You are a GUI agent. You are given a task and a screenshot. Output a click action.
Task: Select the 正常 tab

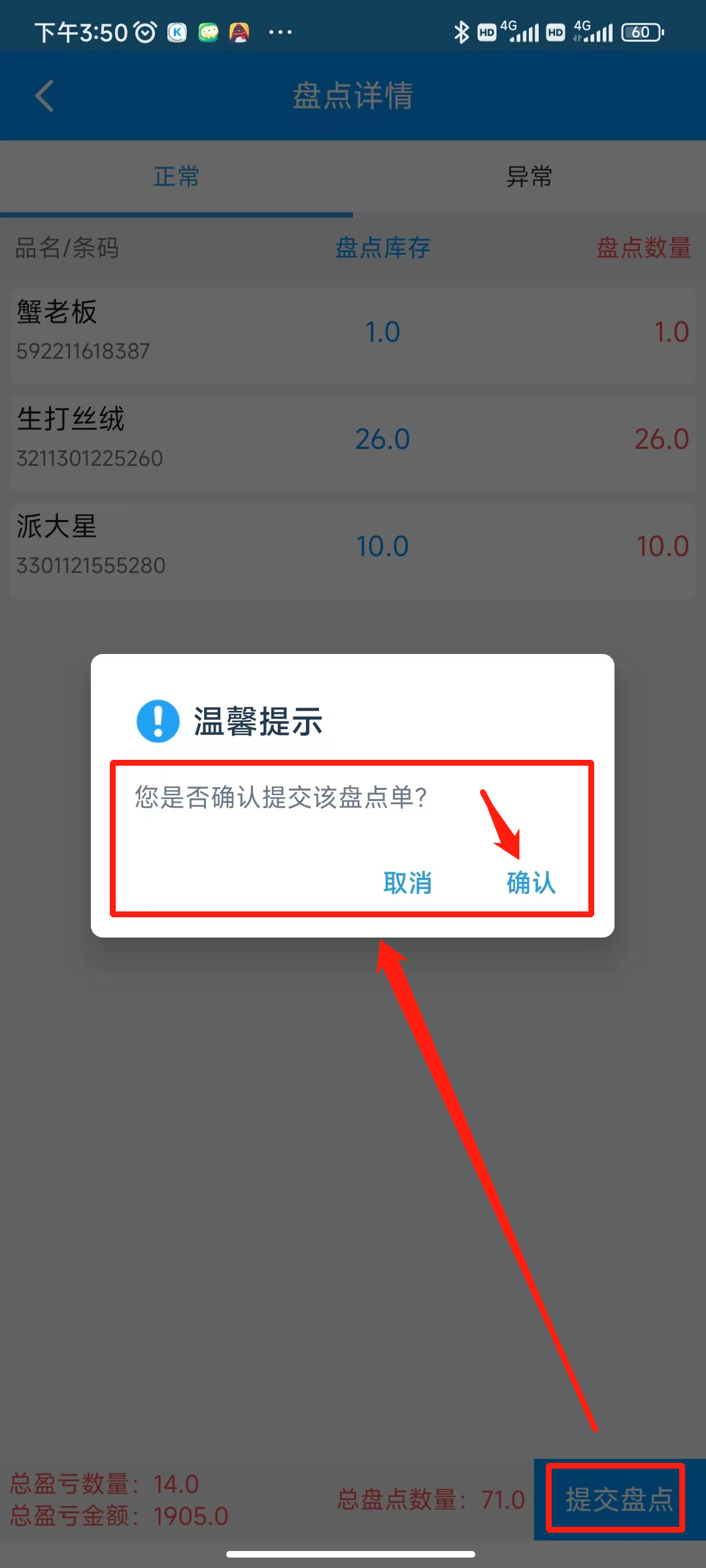pyautogui.click(x=176, y=177)
